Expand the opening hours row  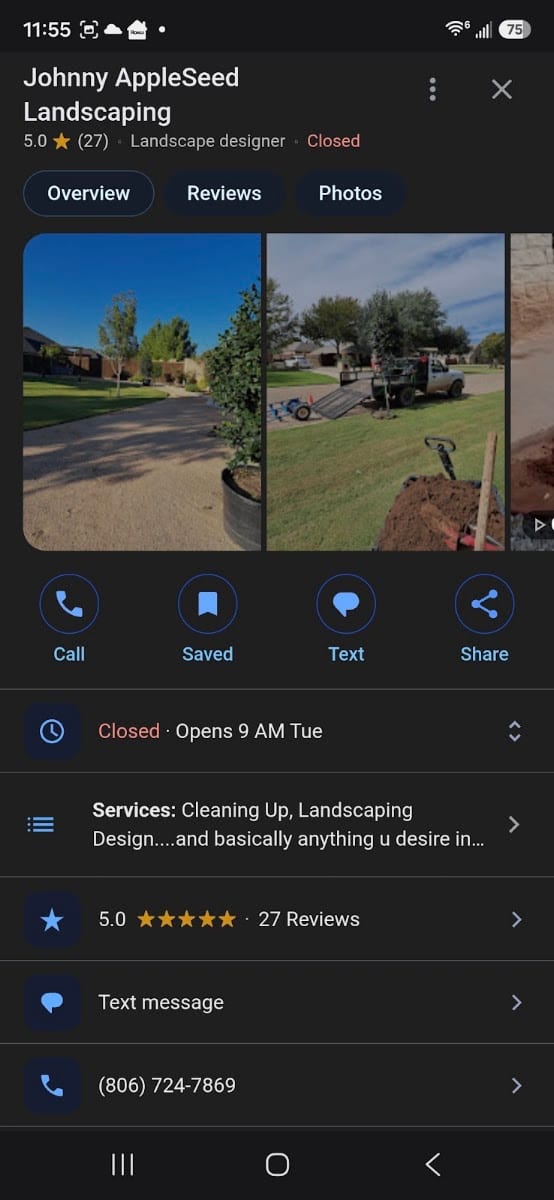pyautogui.click(x=277, y=731)
